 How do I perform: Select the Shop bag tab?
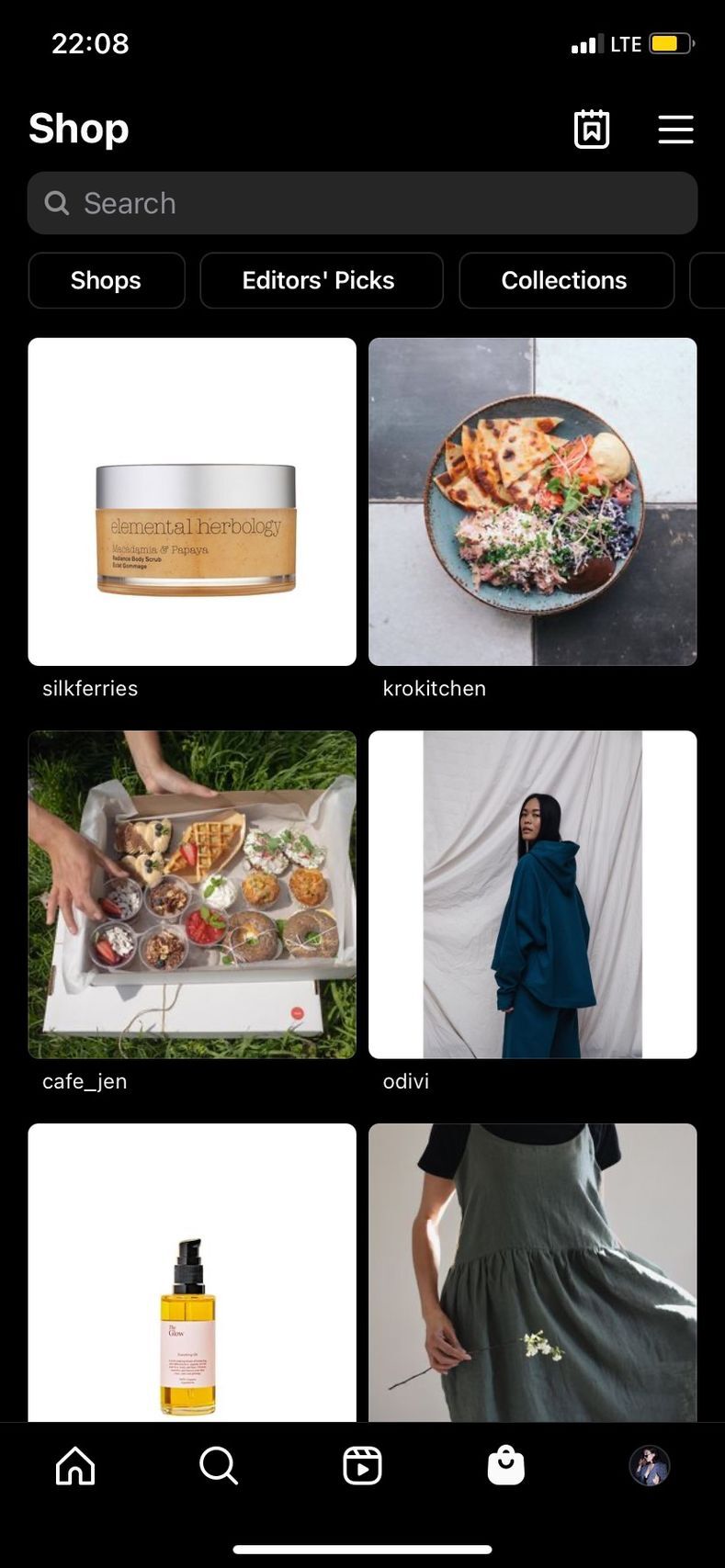click(x=505, y=1465)
